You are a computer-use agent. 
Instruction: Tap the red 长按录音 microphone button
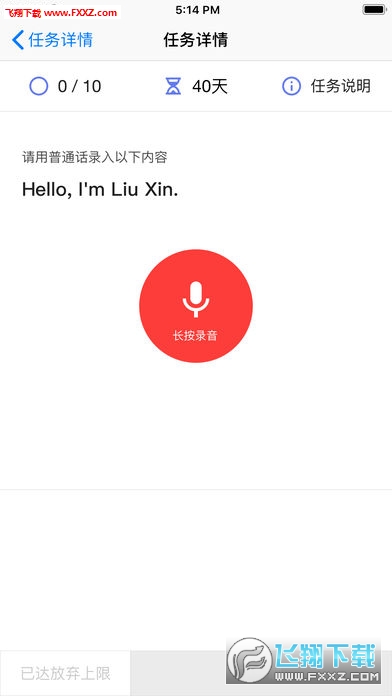tap(196, 306)
